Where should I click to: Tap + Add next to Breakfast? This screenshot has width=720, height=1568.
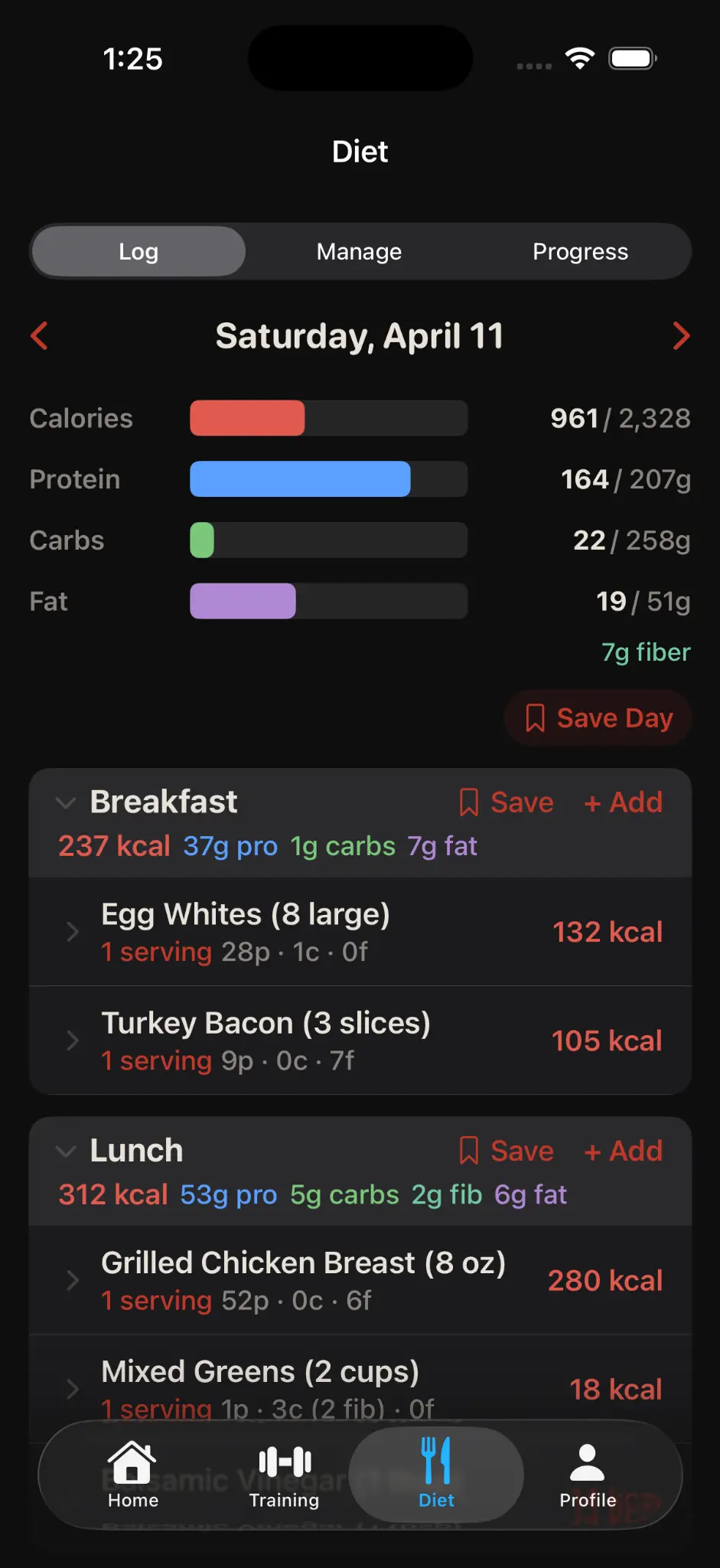click(623, 802)
